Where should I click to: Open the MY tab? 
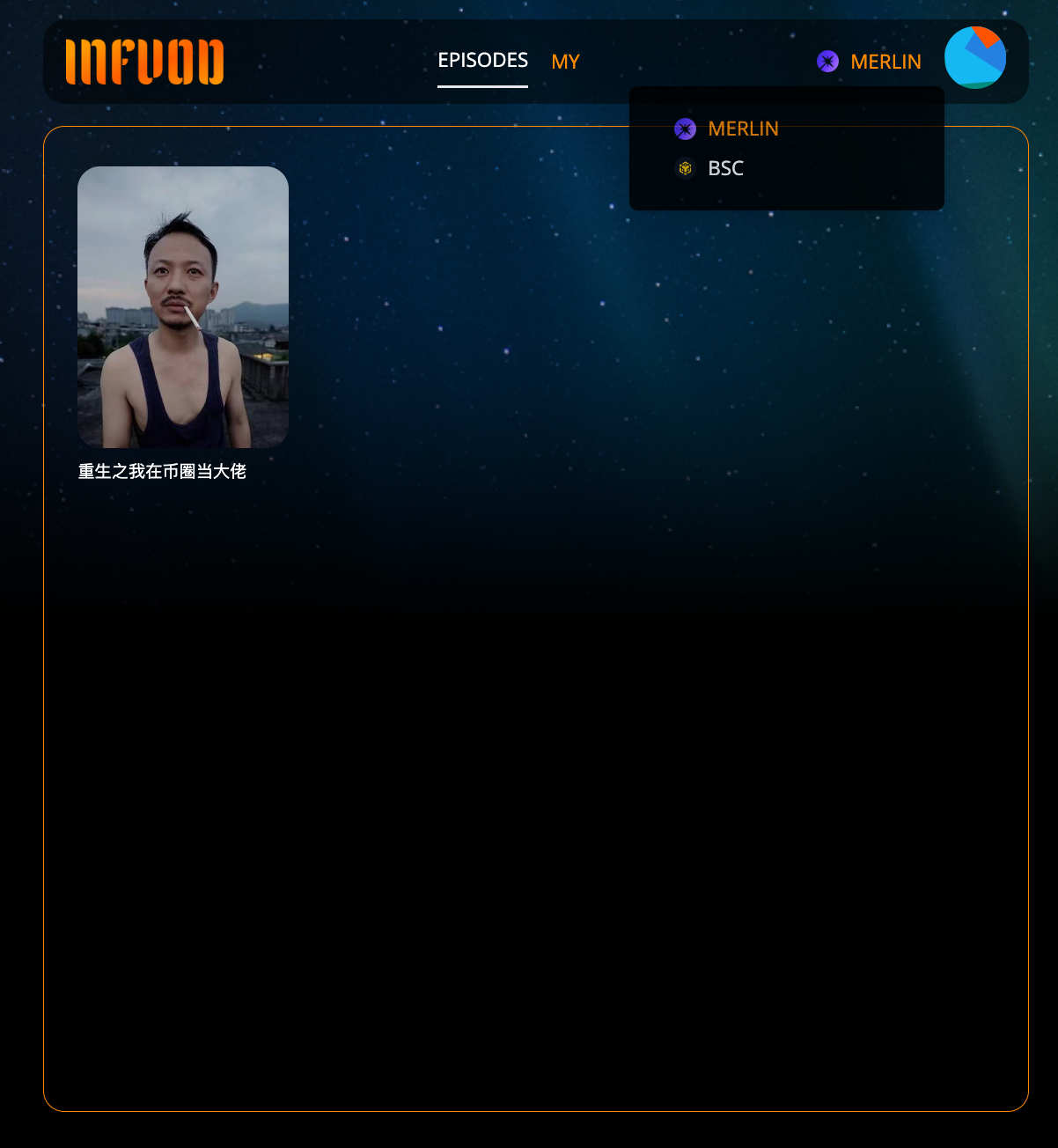click(565, 62)
